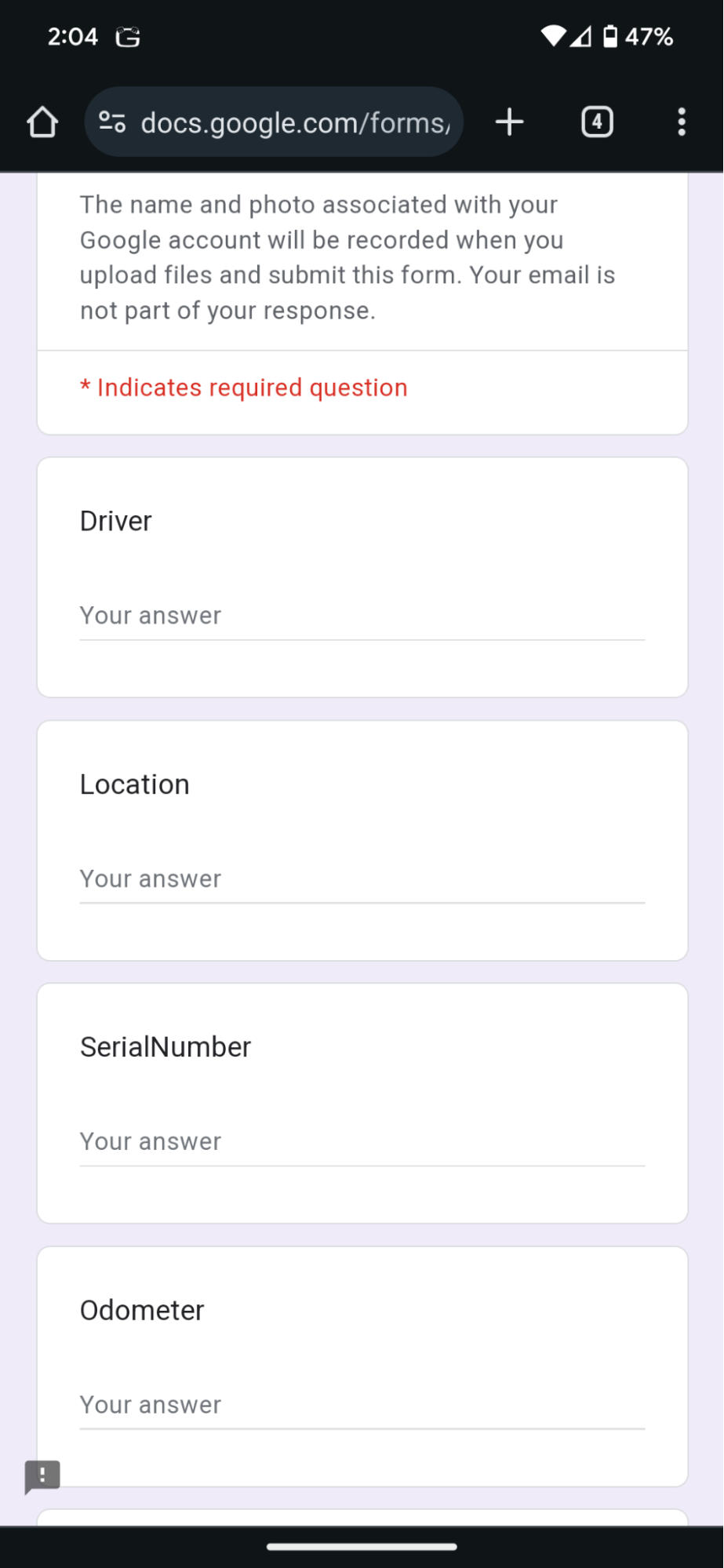
Task: Open a new tab with the plus icon
Action: [509, 122]
